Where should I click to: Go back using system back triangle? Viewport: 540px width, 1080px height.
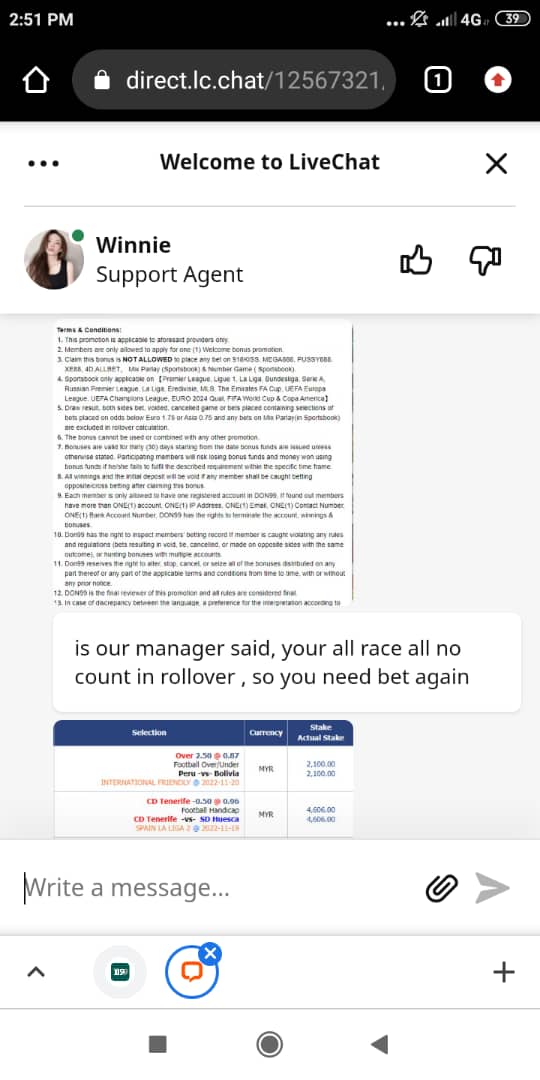[380, 1045]
